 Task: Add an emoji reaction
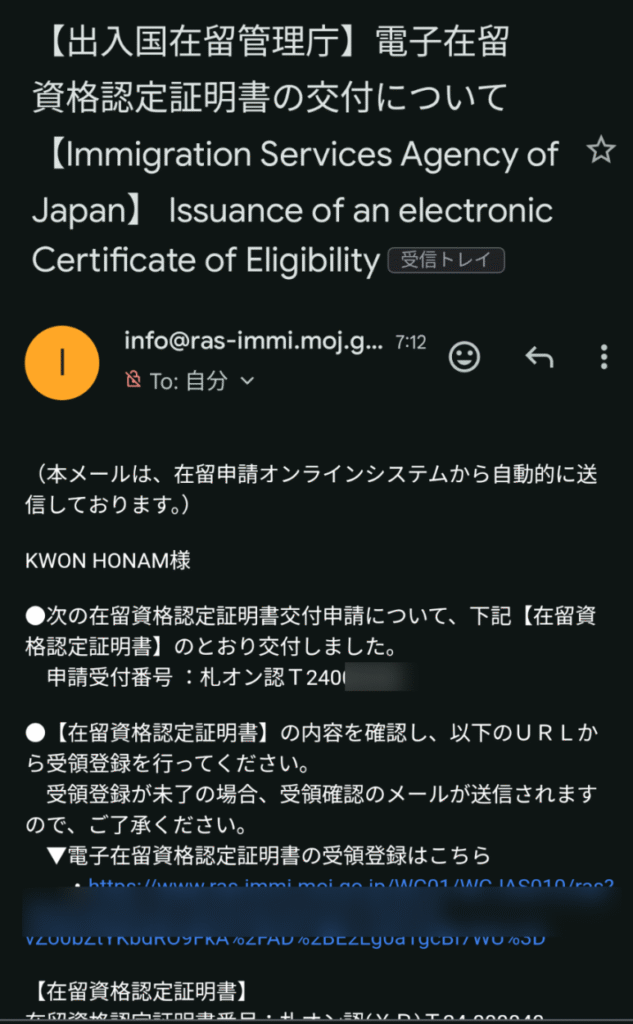click(464, 357)
